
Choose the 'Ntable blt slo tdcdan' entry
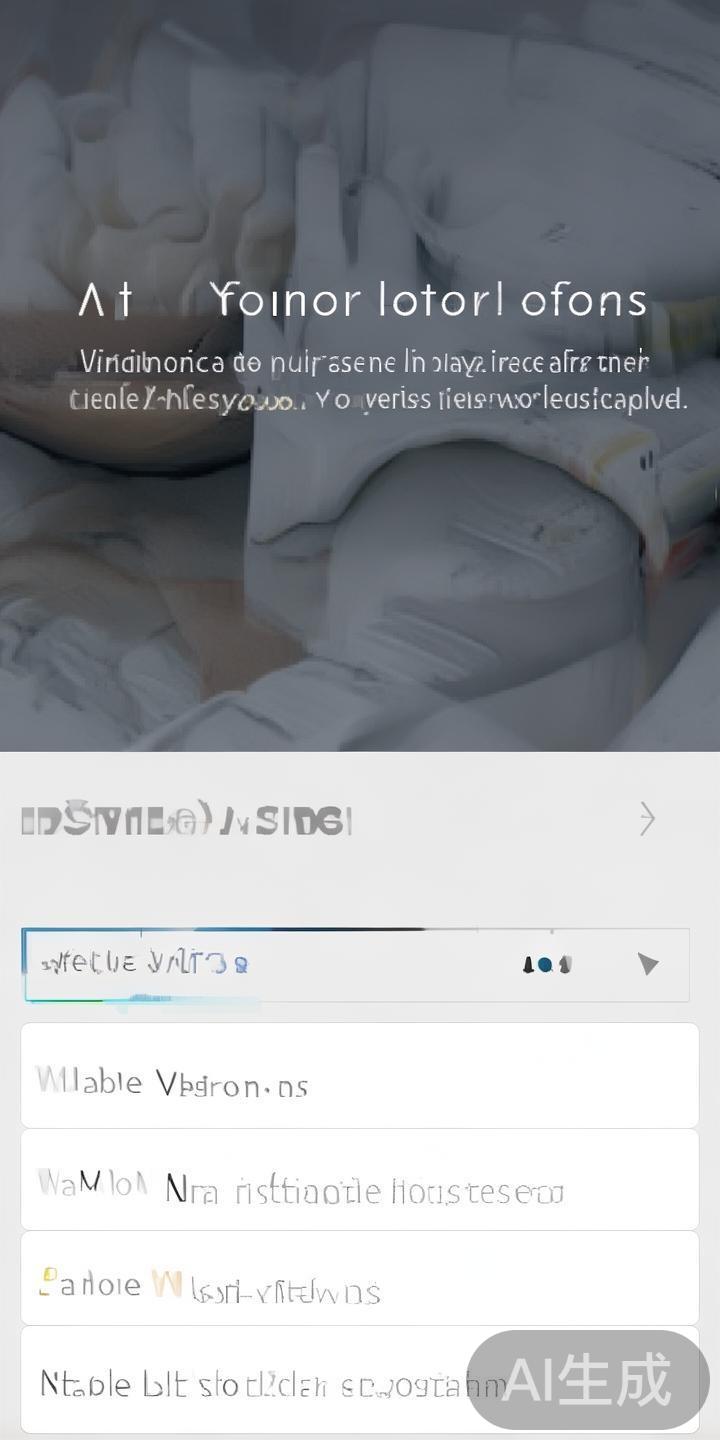360,1384
